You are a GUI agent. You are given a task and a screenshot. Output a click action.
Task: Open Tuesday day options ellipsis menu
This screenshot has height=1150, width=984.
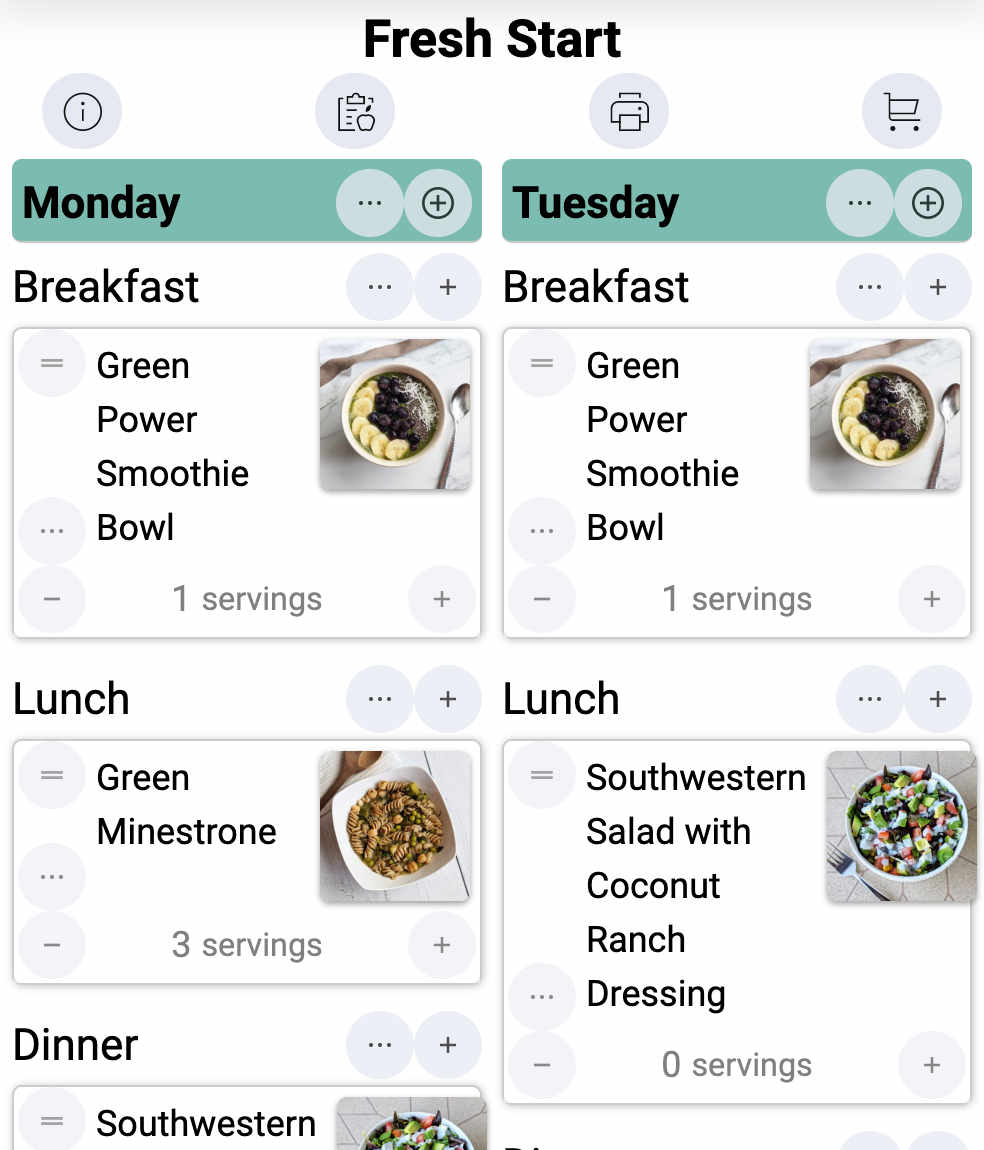[x=860, y=202]
